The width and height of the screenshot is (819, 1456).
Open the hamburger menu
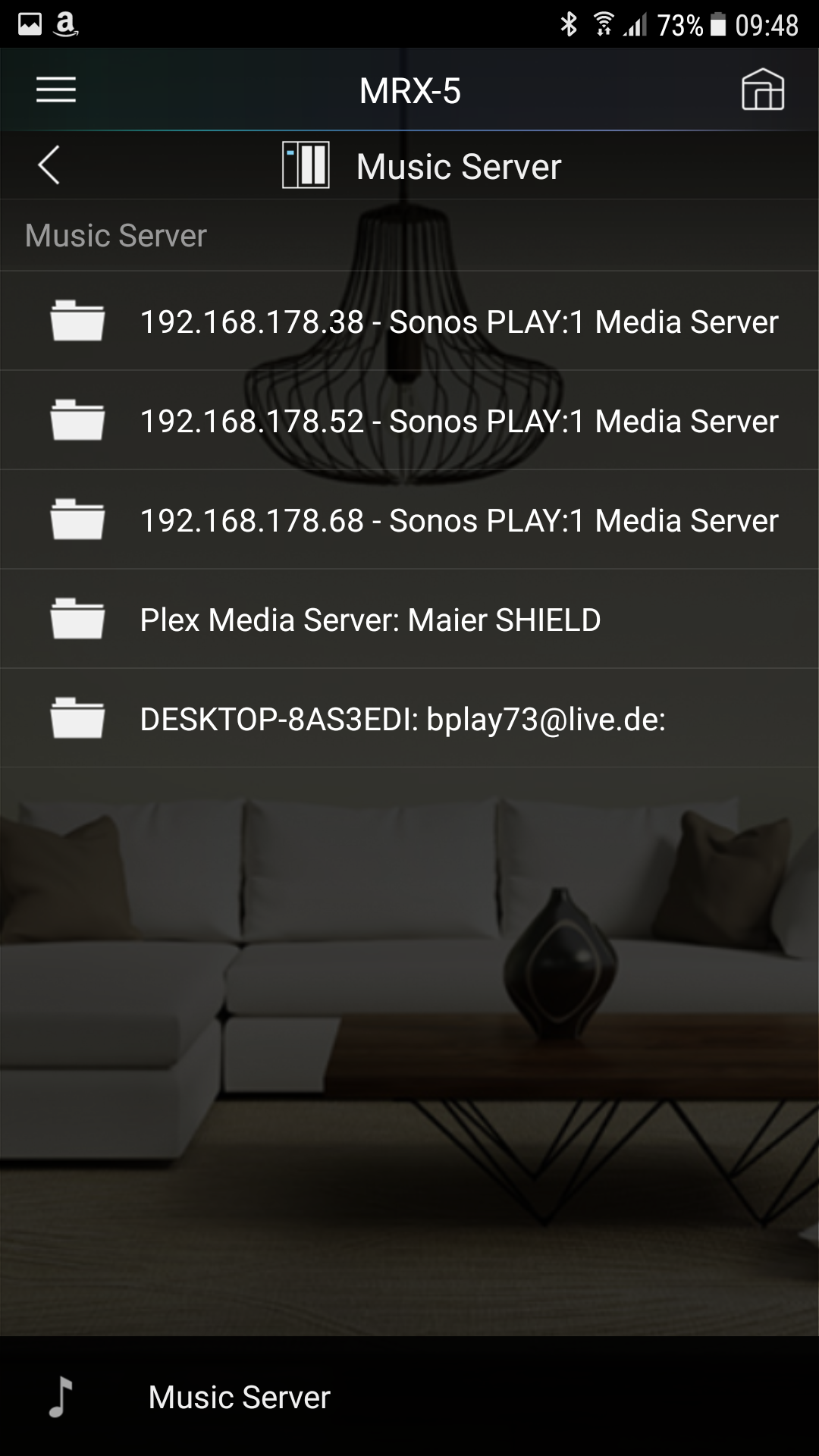point(56,90)
